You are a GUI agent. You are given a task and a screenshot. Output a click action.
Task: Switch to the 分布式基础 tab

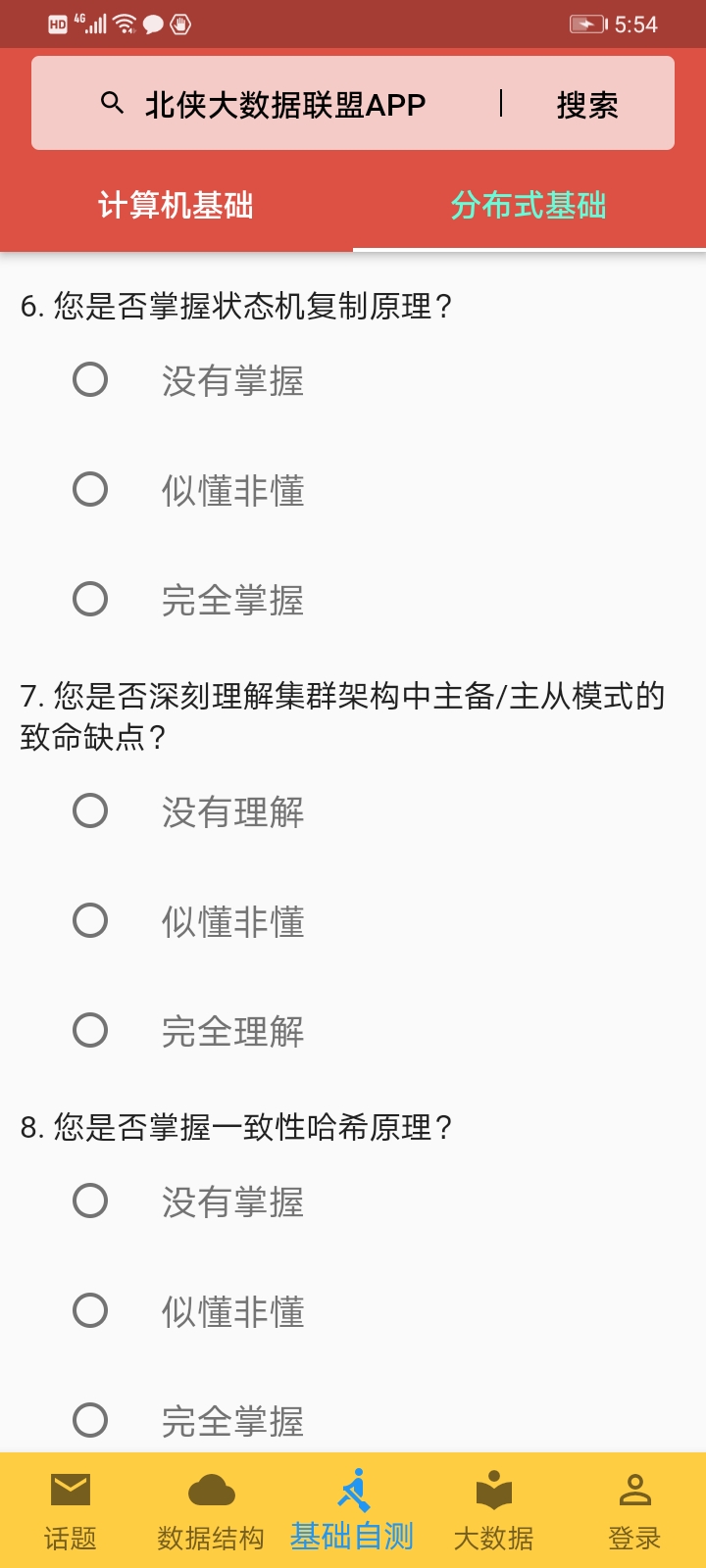(529, 205)
